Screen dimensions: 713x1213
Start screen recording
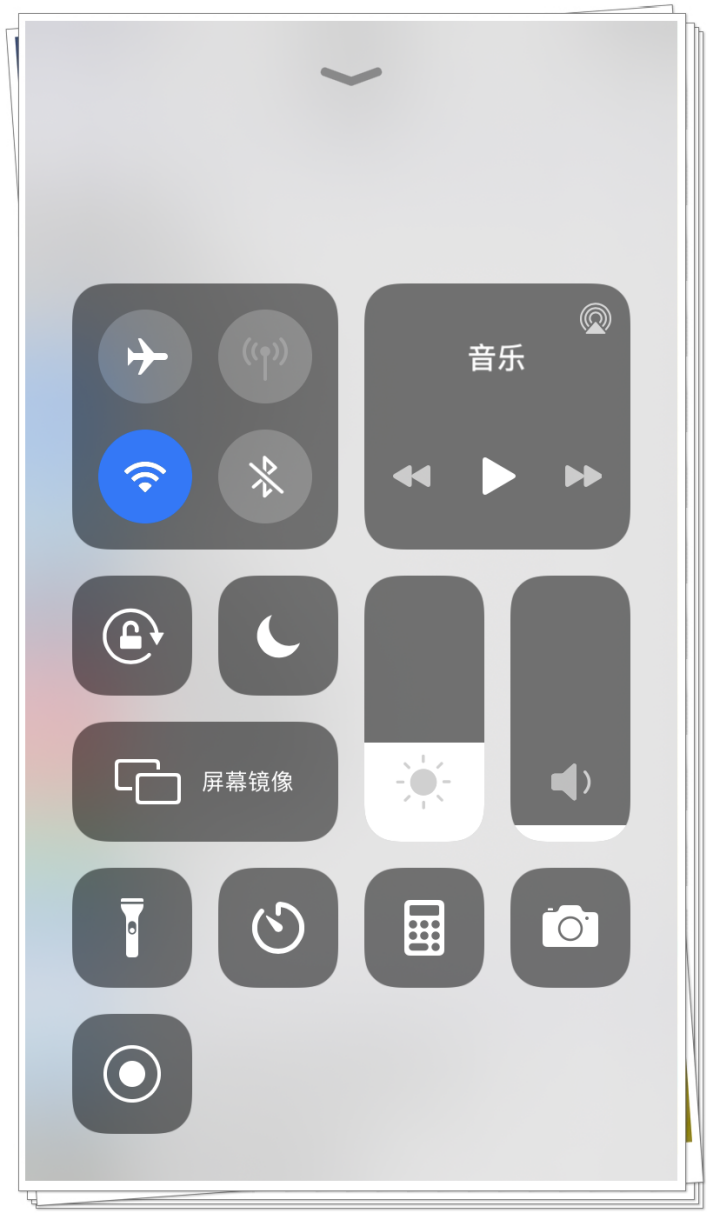tap(132, 1074)
